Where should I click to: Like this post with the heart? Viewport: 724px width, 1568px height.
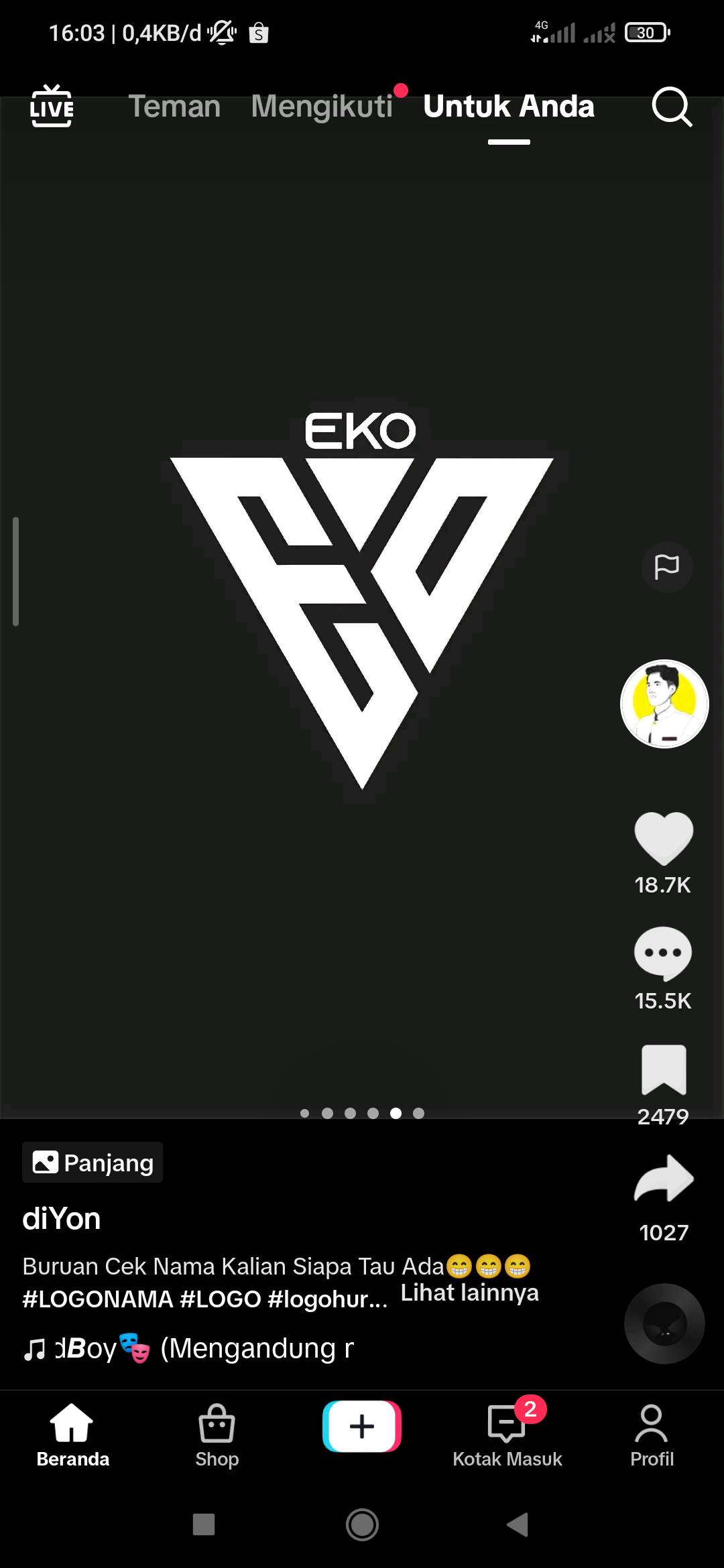(664, 838)
